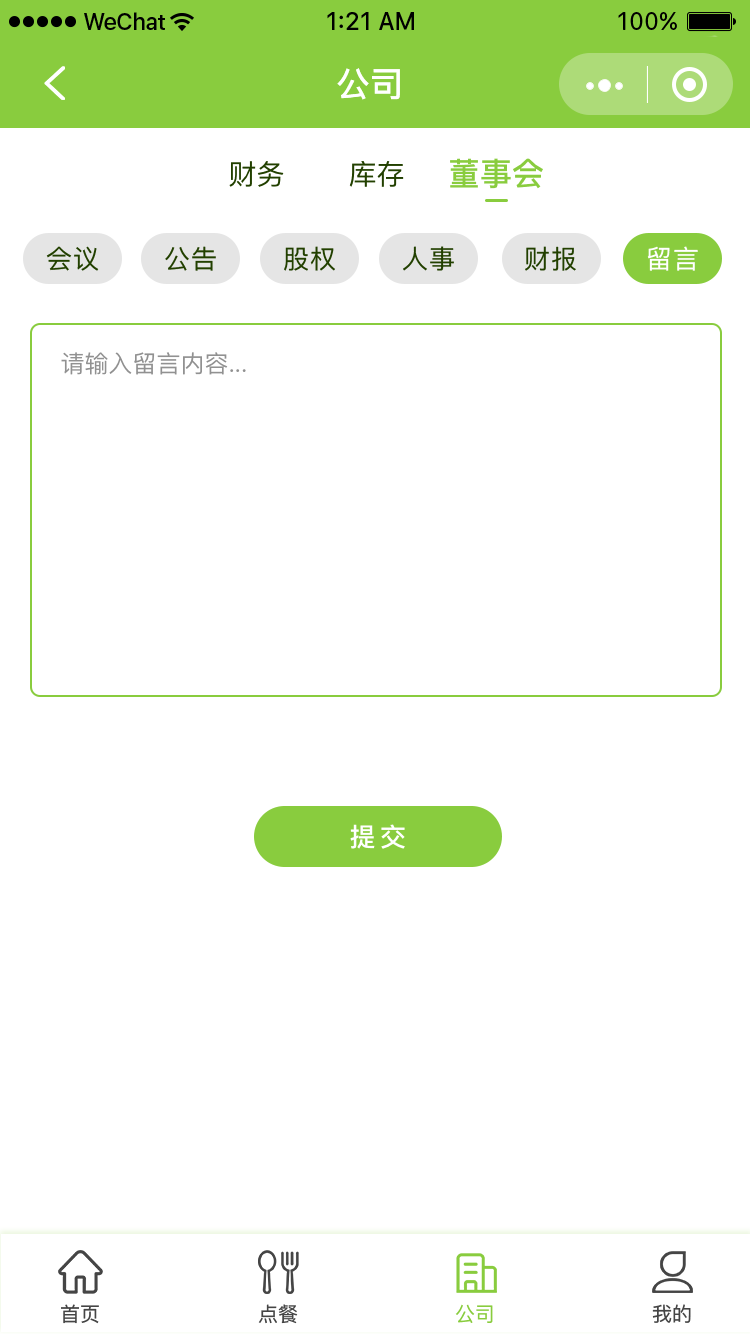Tap the 公司 bottom tab

(x=475, y=1286)
